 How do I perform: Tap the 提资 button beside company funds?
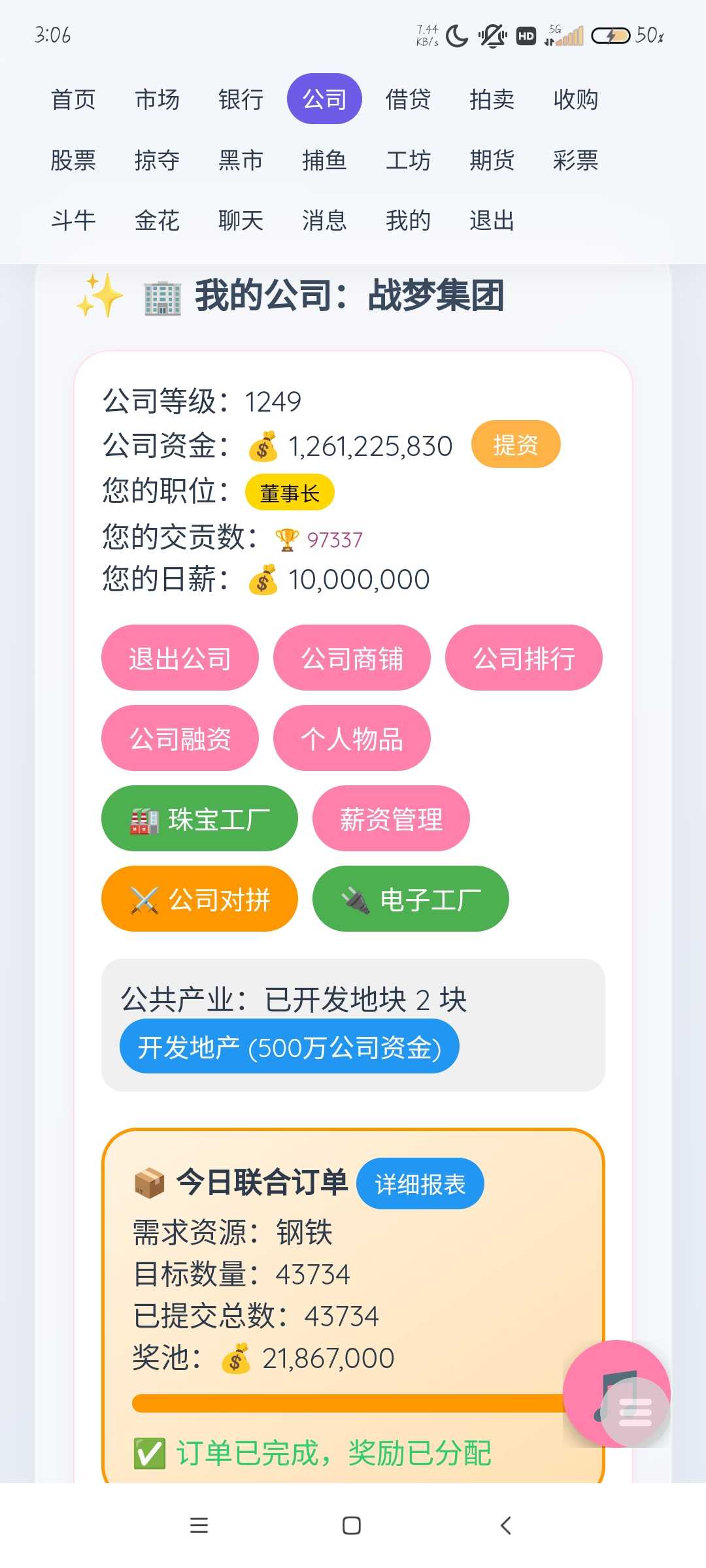point(515,445)
